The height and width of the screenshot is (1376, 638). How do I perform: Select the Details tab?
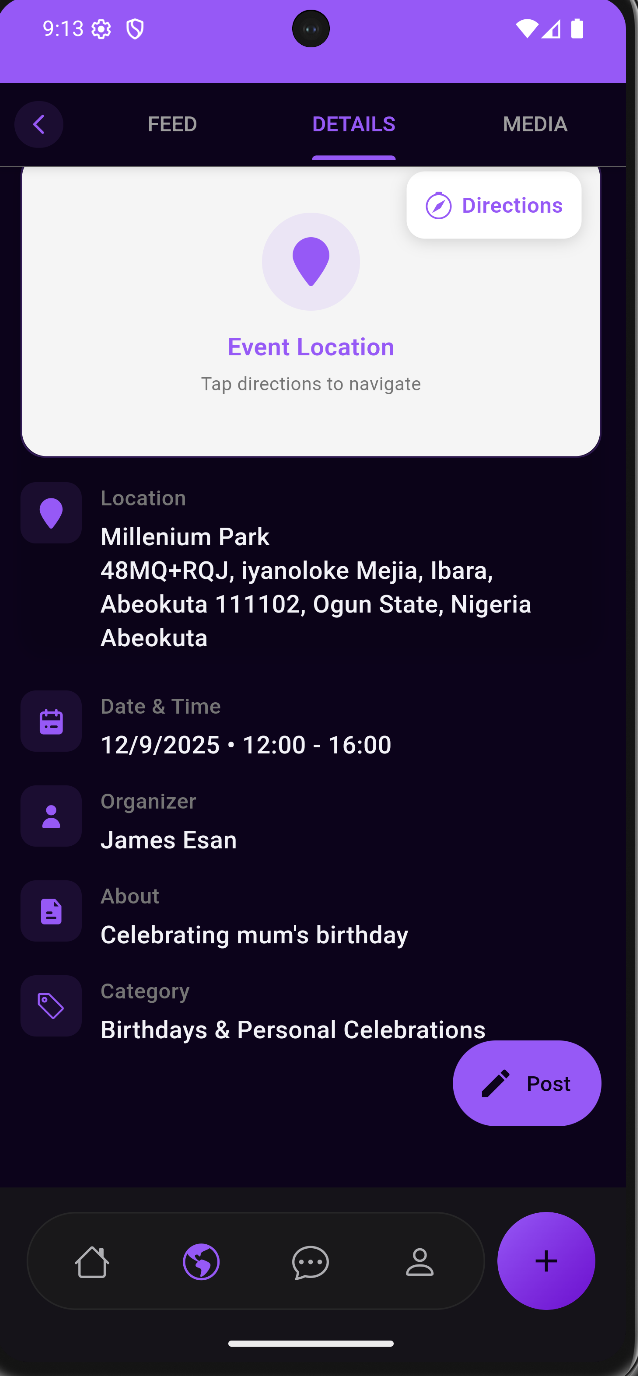353,125
